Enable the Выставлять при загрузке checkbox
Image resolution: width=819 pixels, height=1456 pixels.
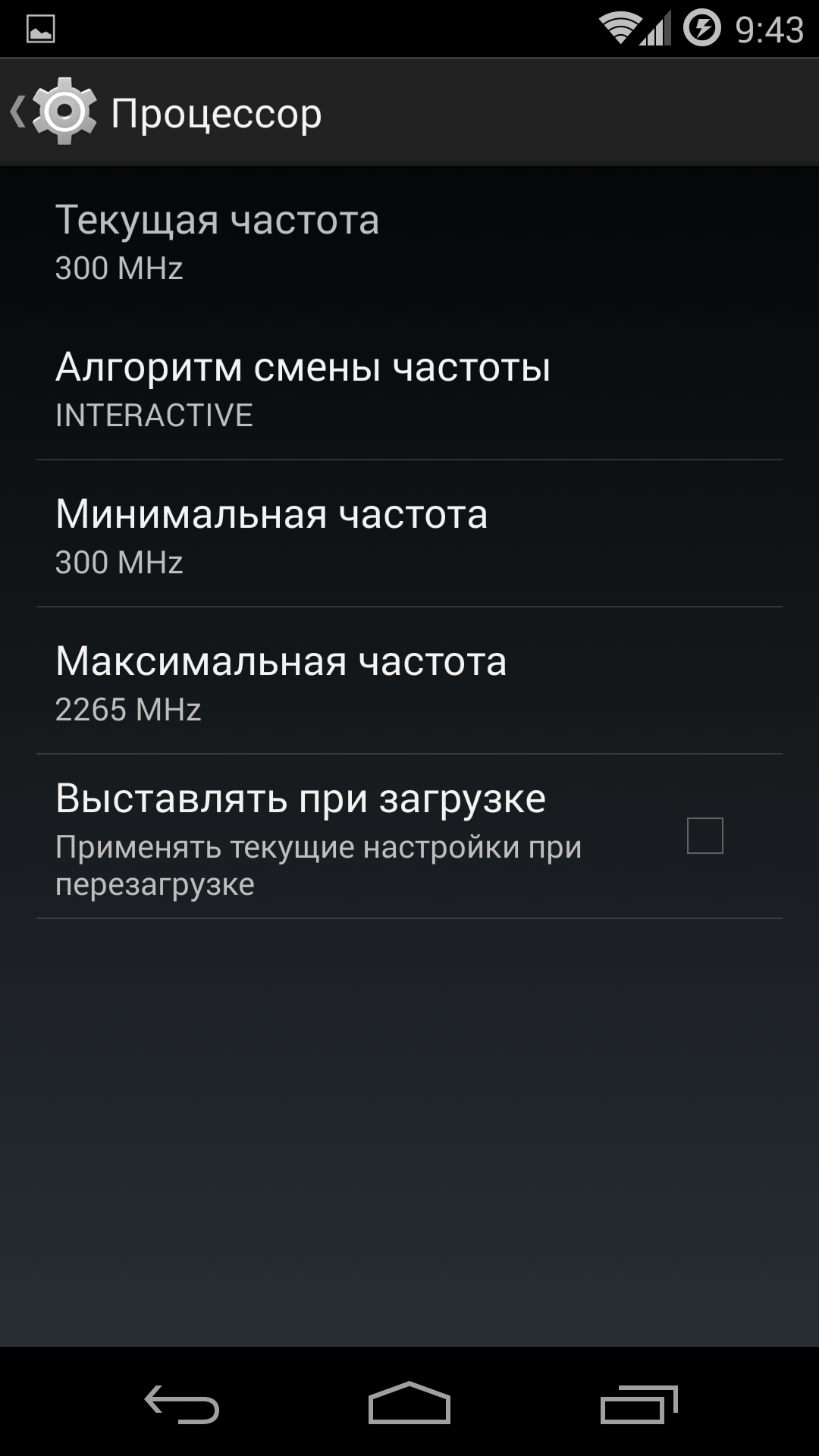(x=704, y=836)
